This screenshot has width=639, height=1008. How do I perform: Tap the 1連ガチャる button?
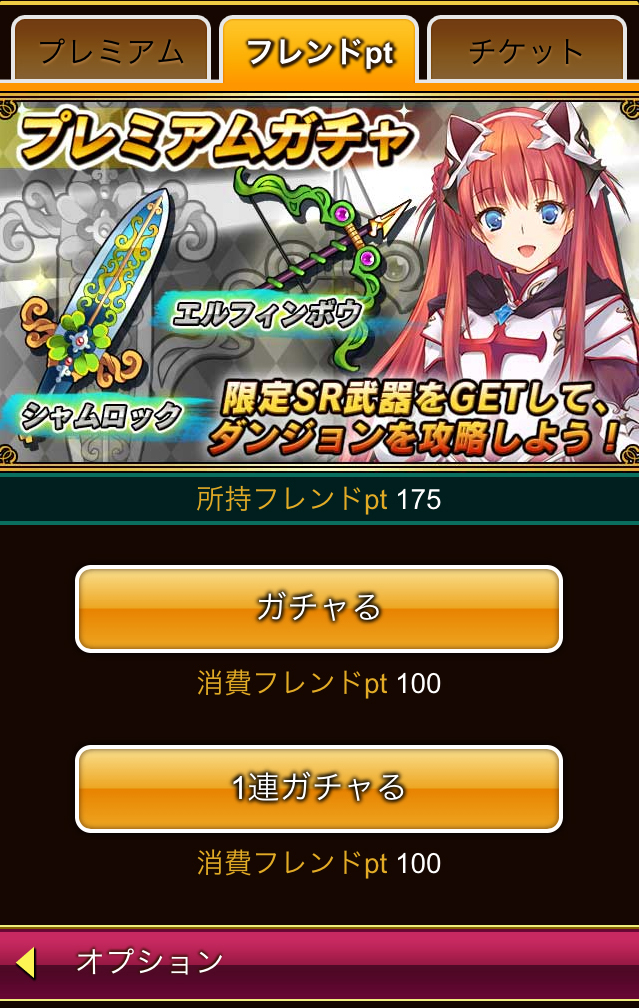tap(319, 788)
